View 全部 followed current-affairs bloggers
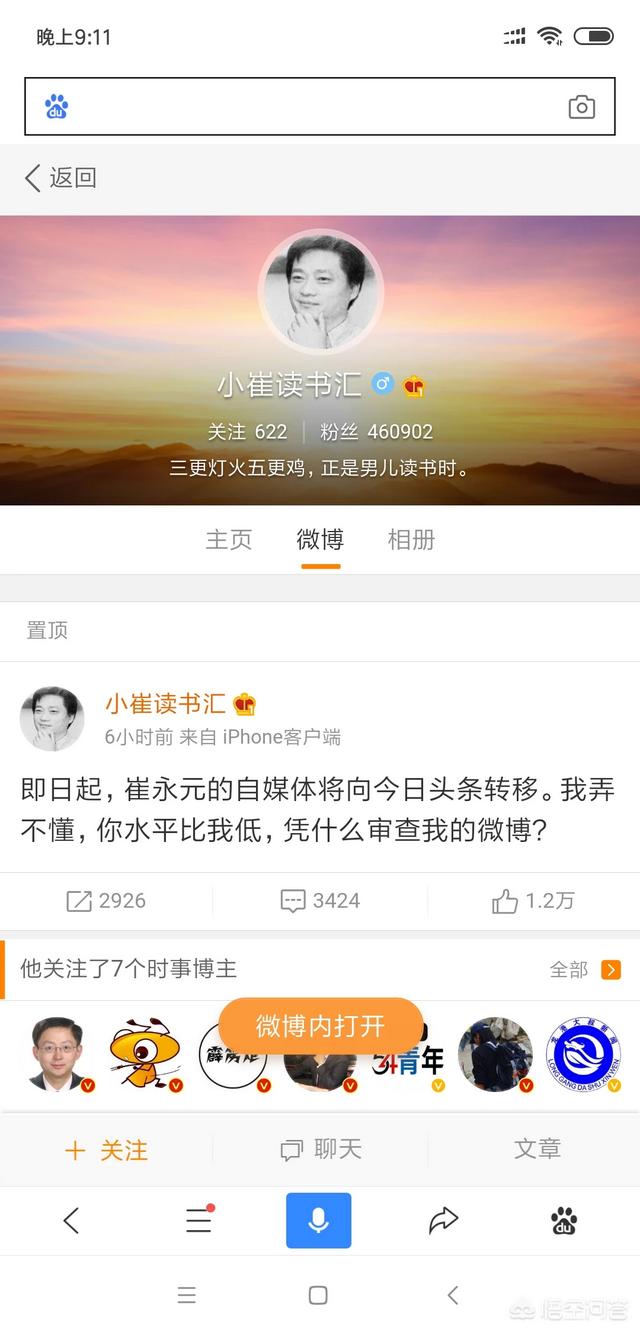Image resolution: width=640 pixels, height=1332 pixels. tap(585, 969)
